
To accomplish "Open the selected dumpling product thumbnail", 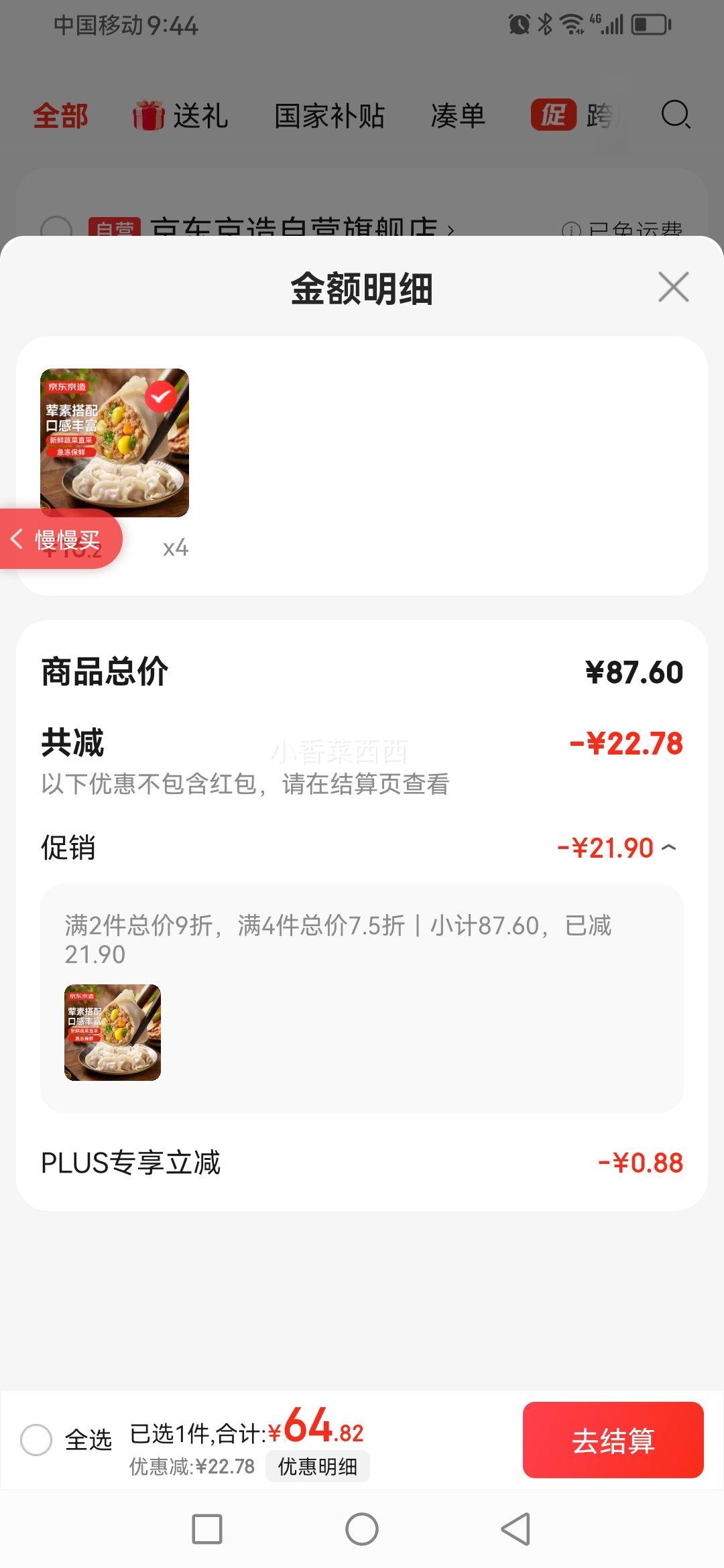I will click(x=115, y=443).
